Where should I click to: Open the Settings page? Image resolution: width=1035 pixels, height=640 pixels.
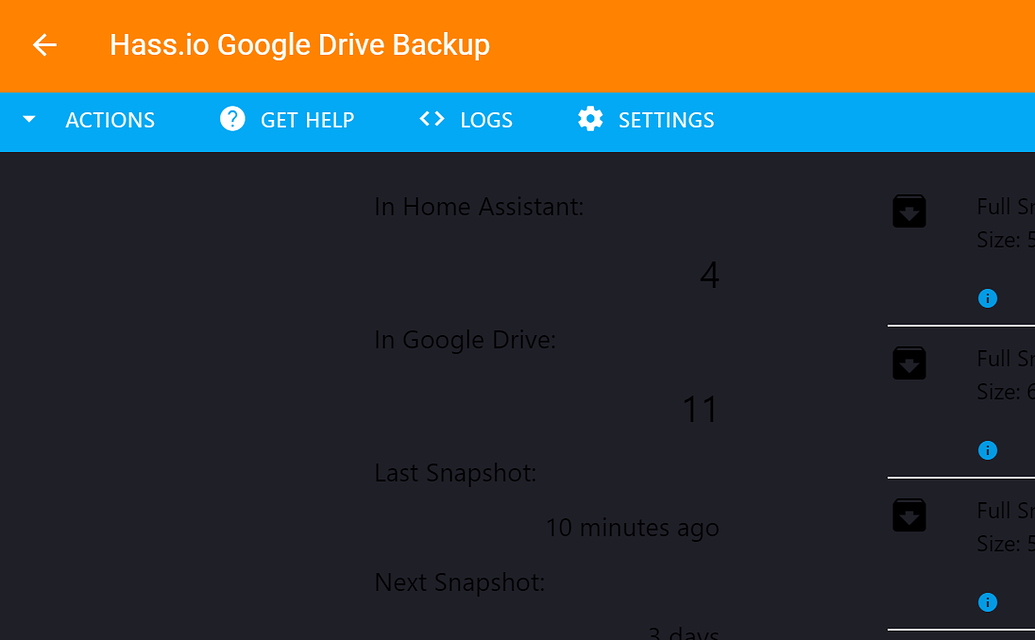[x=646, y=120]
